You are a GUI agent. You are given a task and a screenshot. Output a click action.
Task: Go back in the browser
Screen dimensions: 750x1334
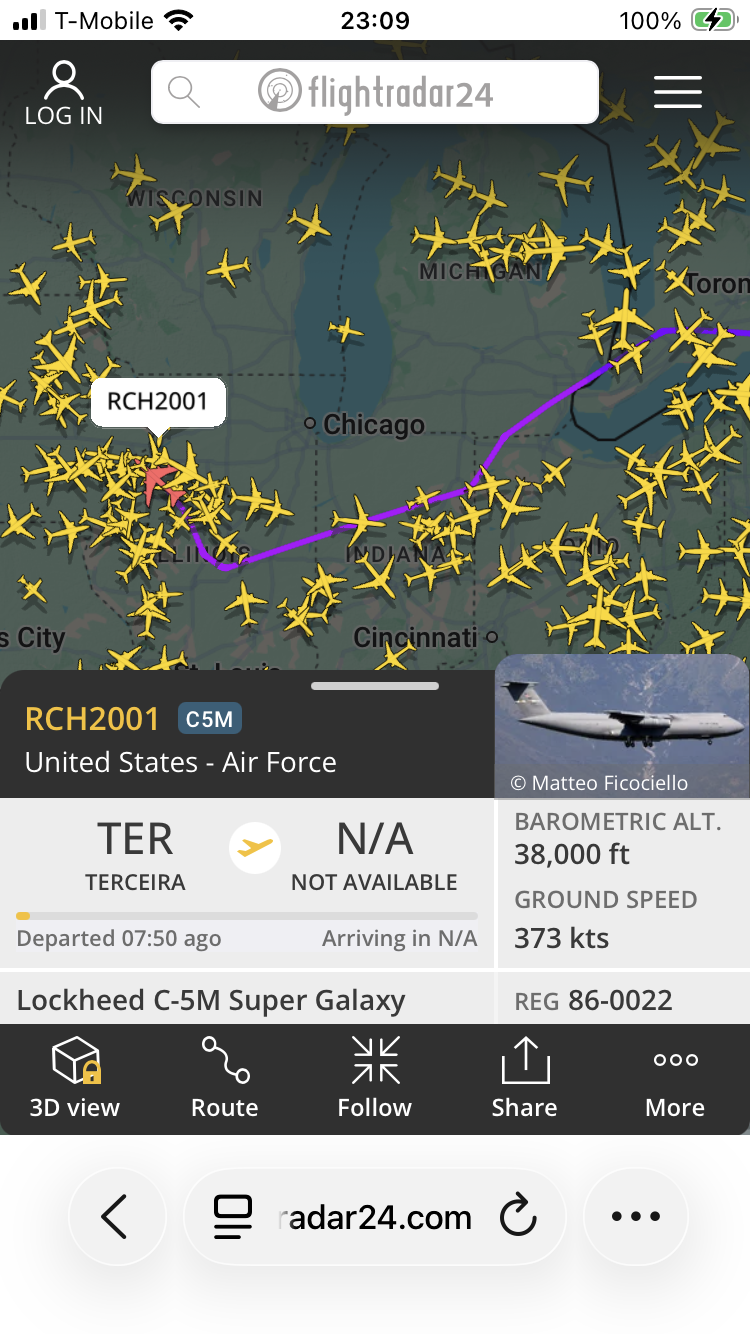[115, 1217]
